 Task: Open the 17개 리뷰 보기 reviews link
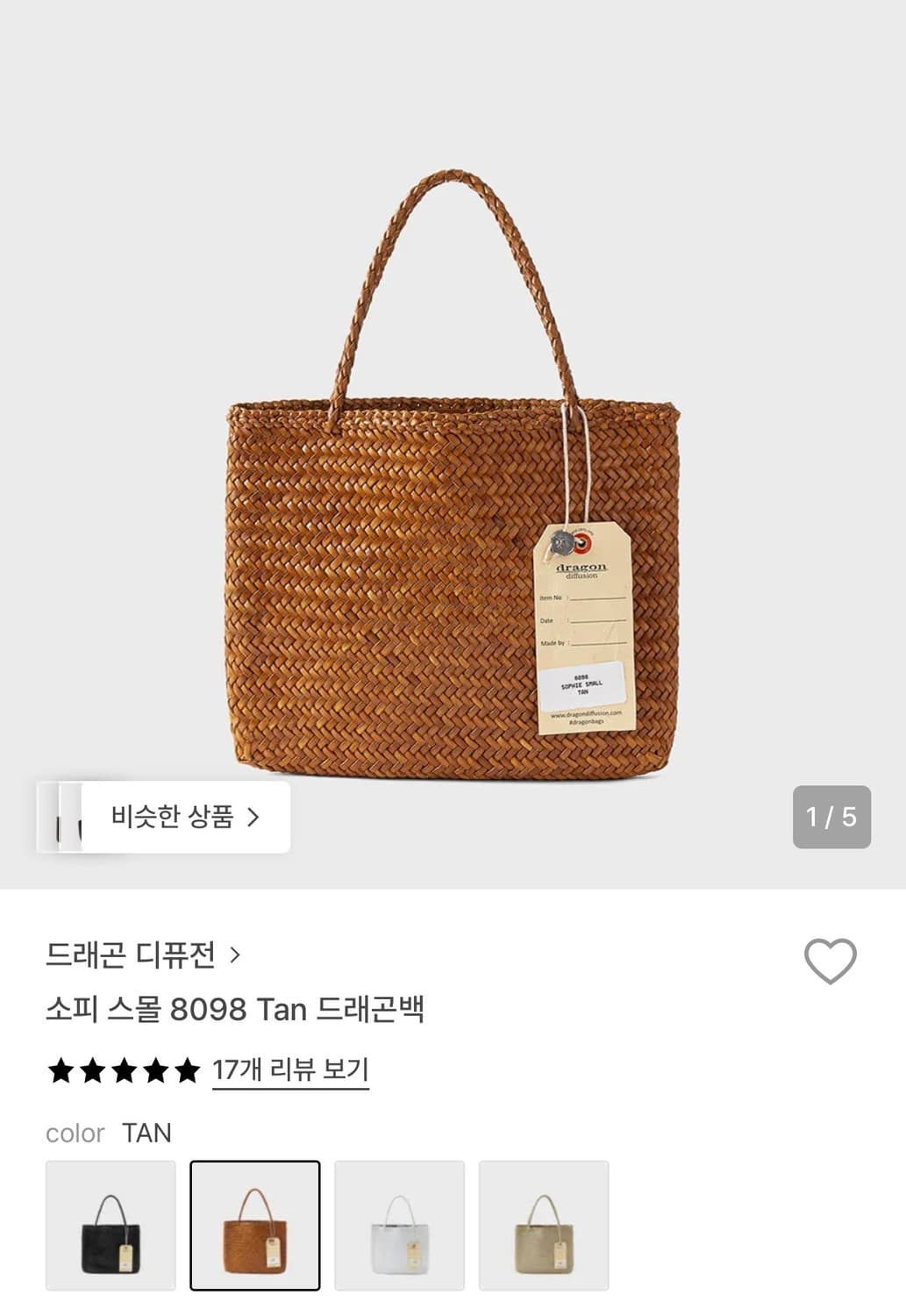pyautogui.click(x=289, y=1069)
